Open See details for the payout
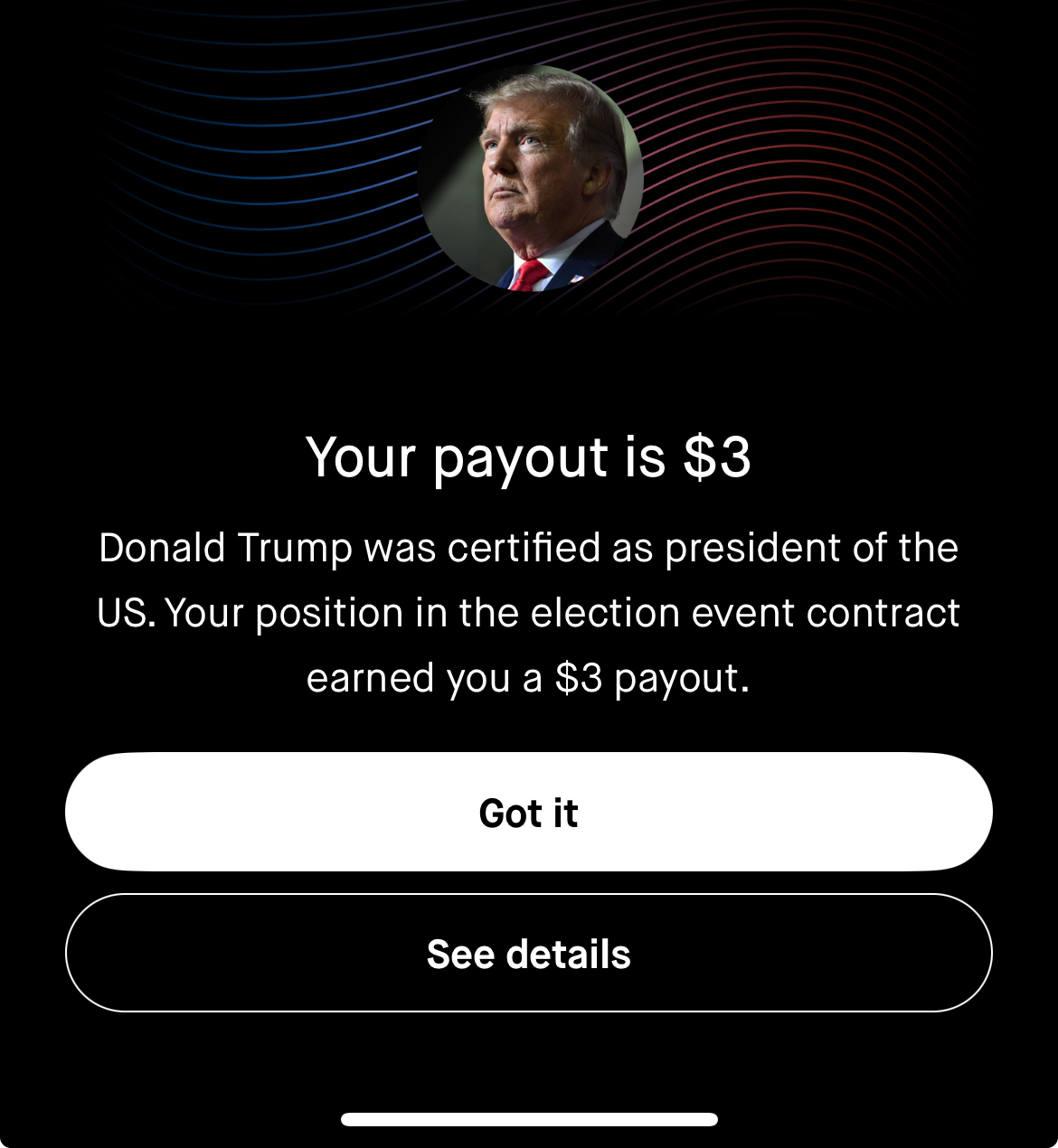This screenshot has height=1148, width=1058. tap(529, 953)
